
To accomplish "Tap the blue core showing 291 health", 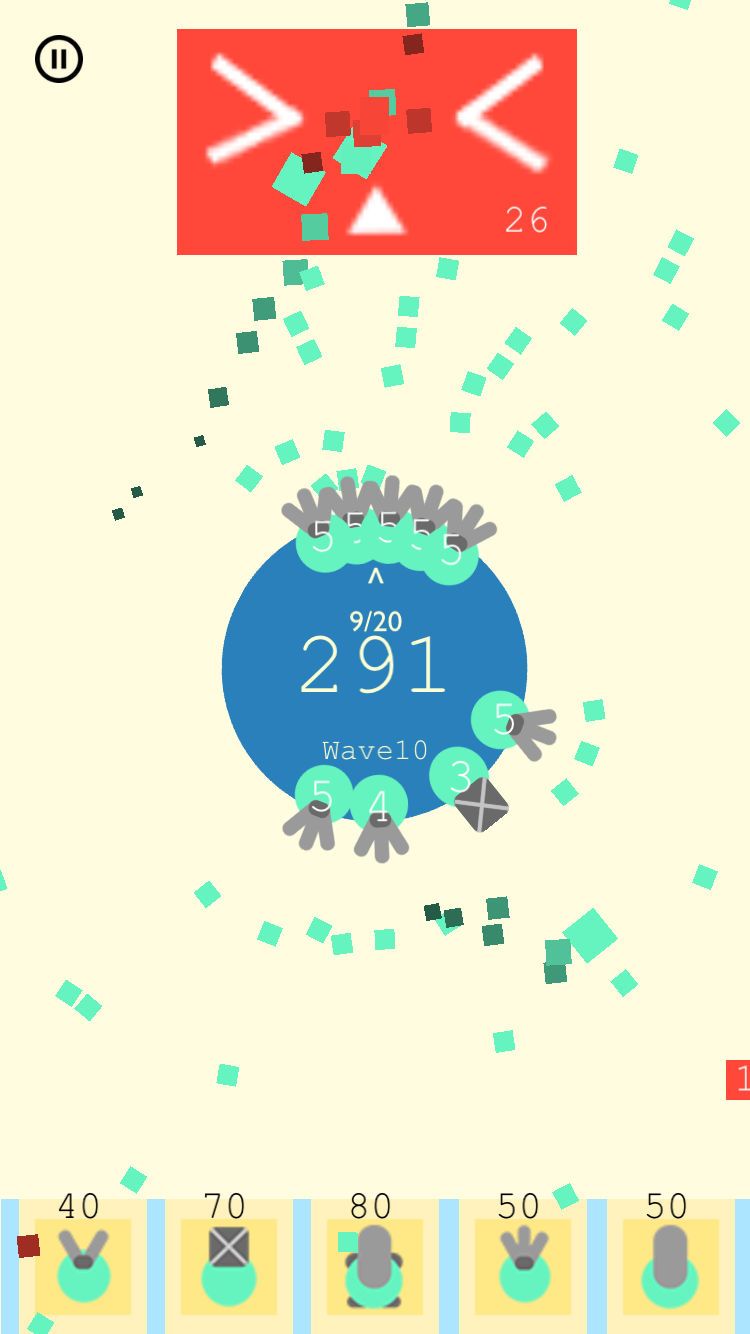I will click(x=375, y=665).
